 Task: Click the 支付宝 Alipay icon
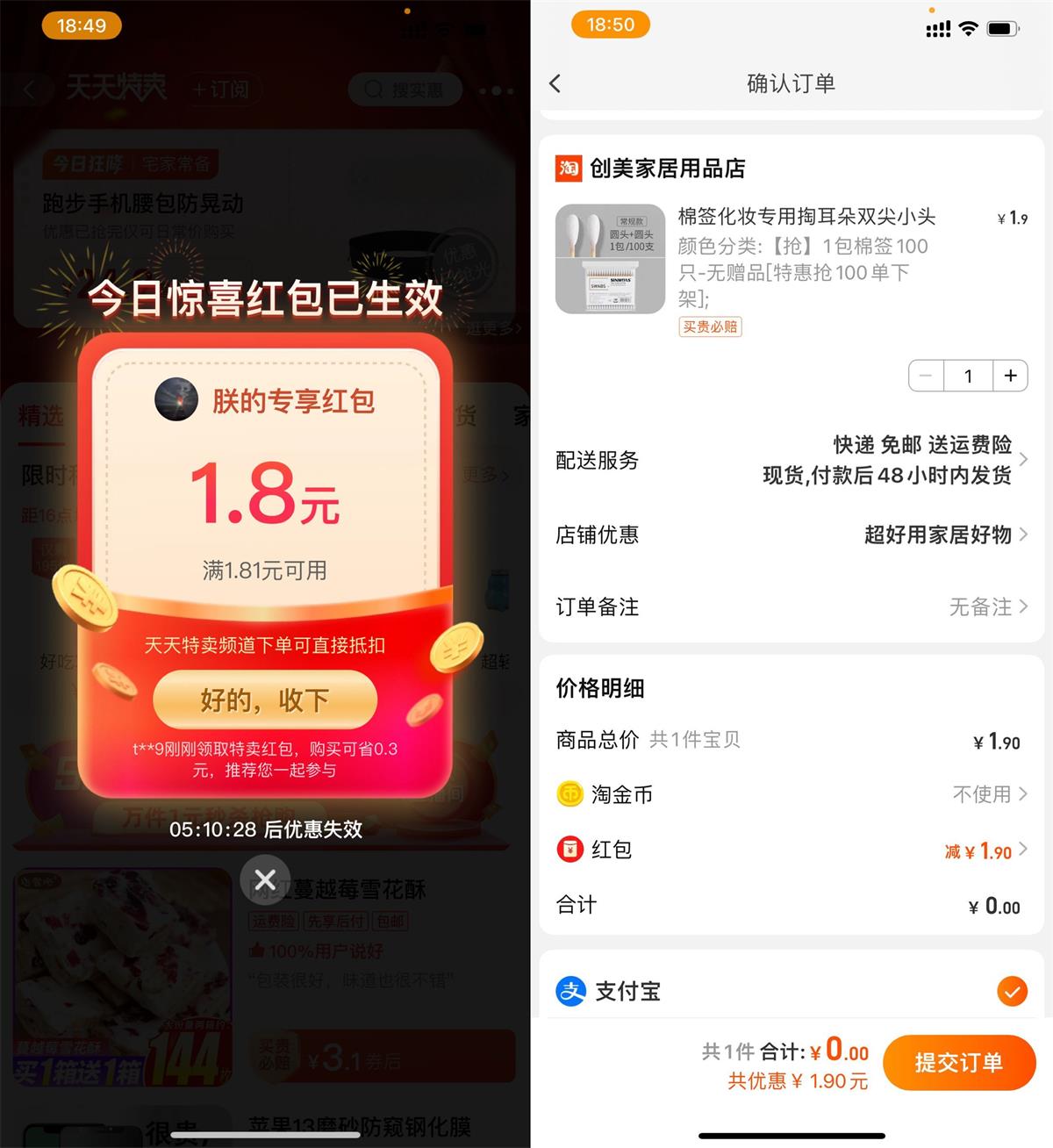pos(571,991)
